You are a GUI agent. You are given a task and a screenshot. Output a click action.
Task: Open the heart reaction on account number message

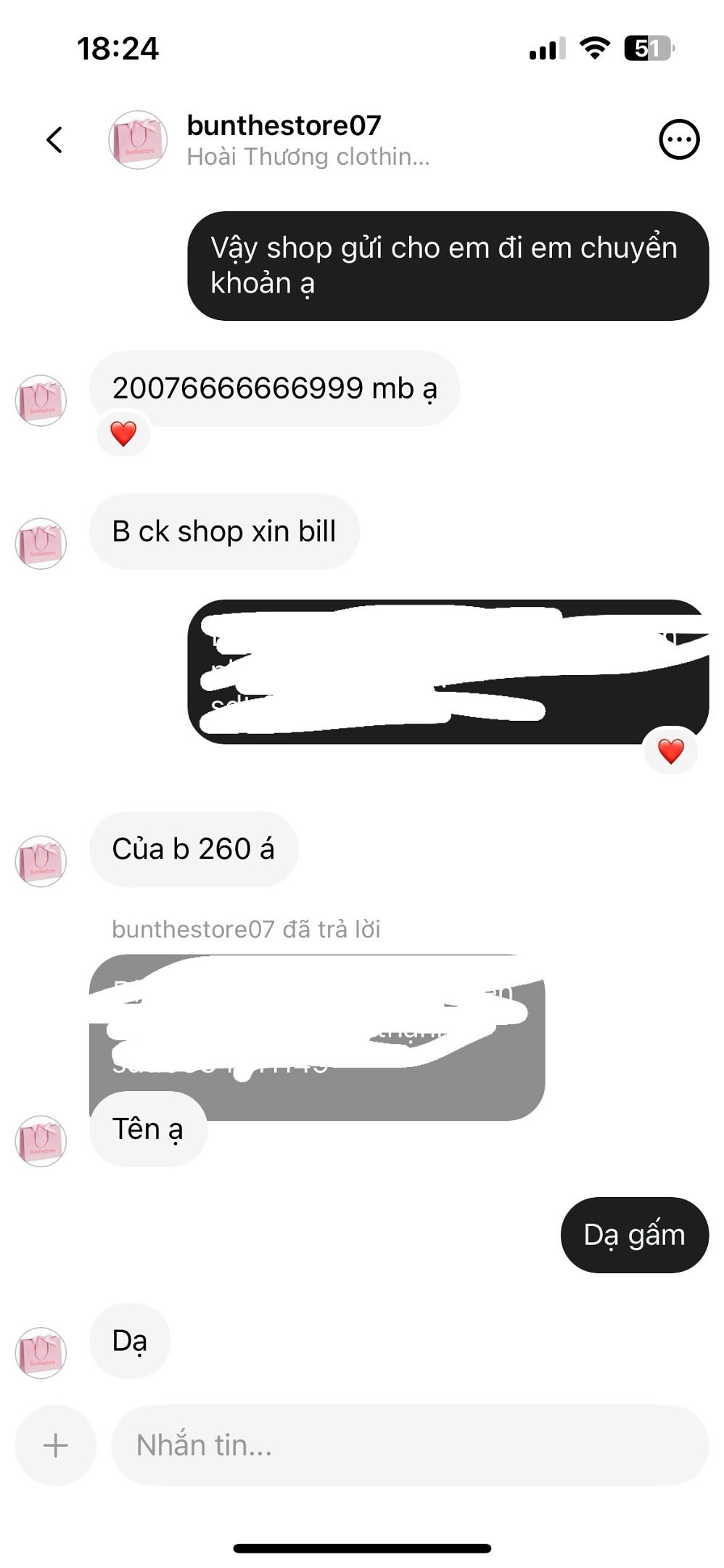click(x=123, y=433)
